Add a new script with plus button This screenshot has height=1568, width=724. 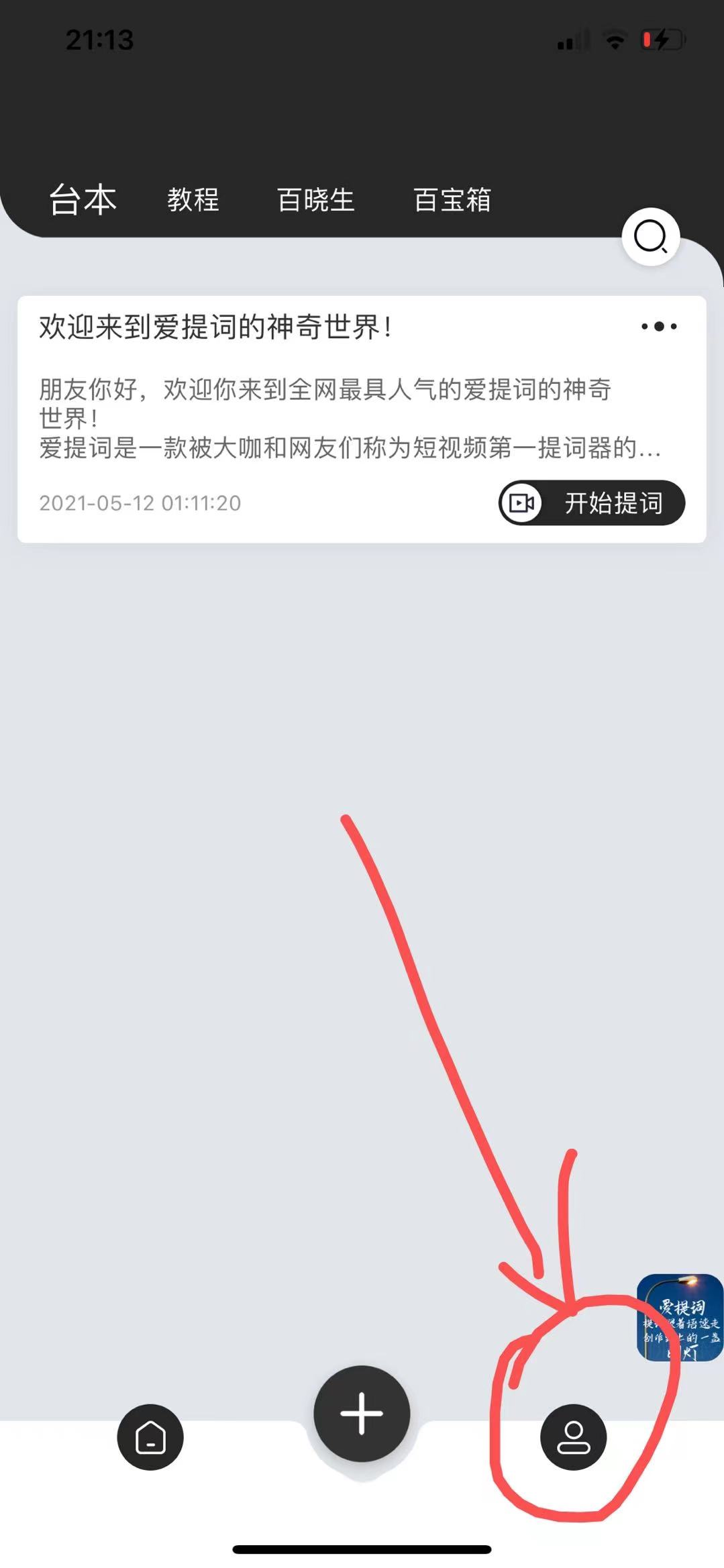pos(362,1413)
